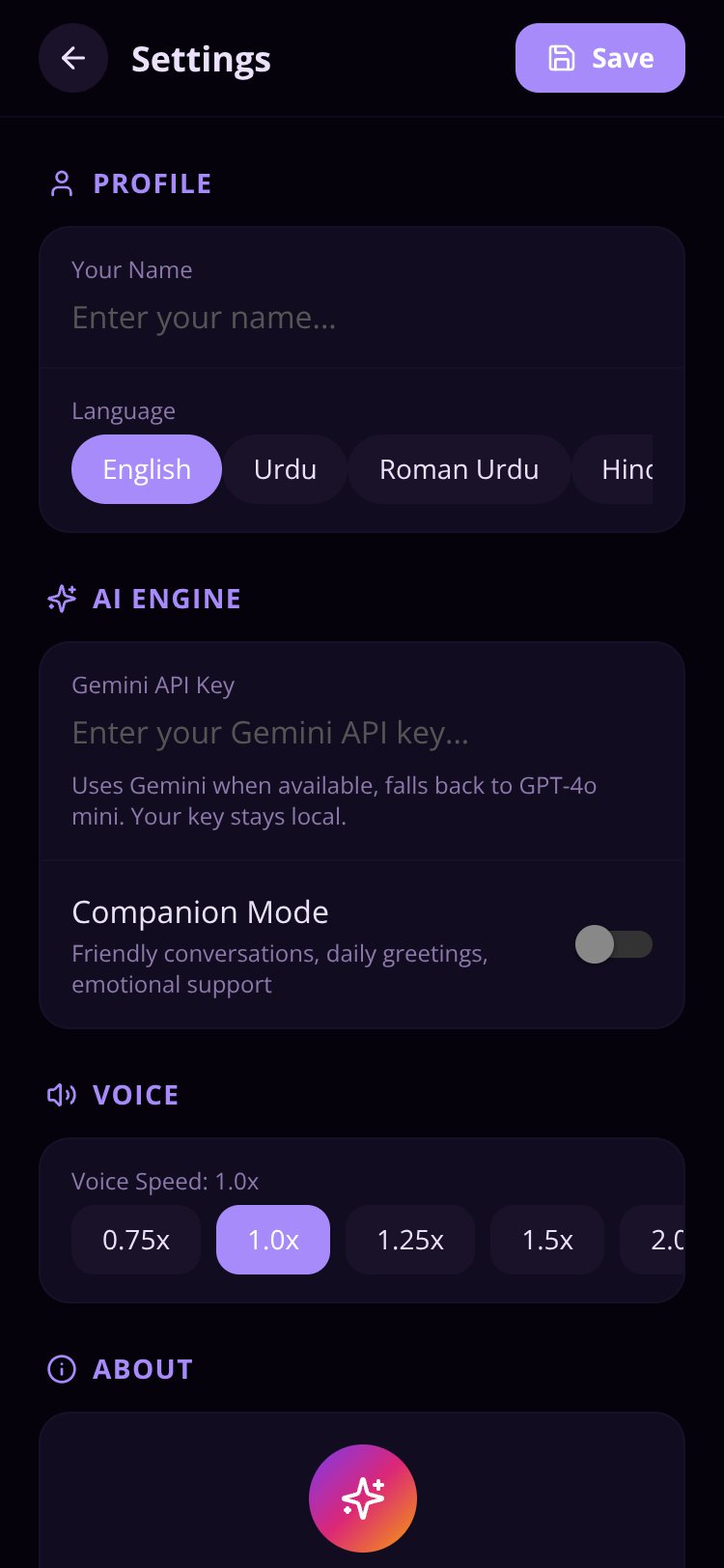This screenshot has width=724, height=1568.
Task: Switch voice speed to 1.25x
Action: [x=410, y=1240]
